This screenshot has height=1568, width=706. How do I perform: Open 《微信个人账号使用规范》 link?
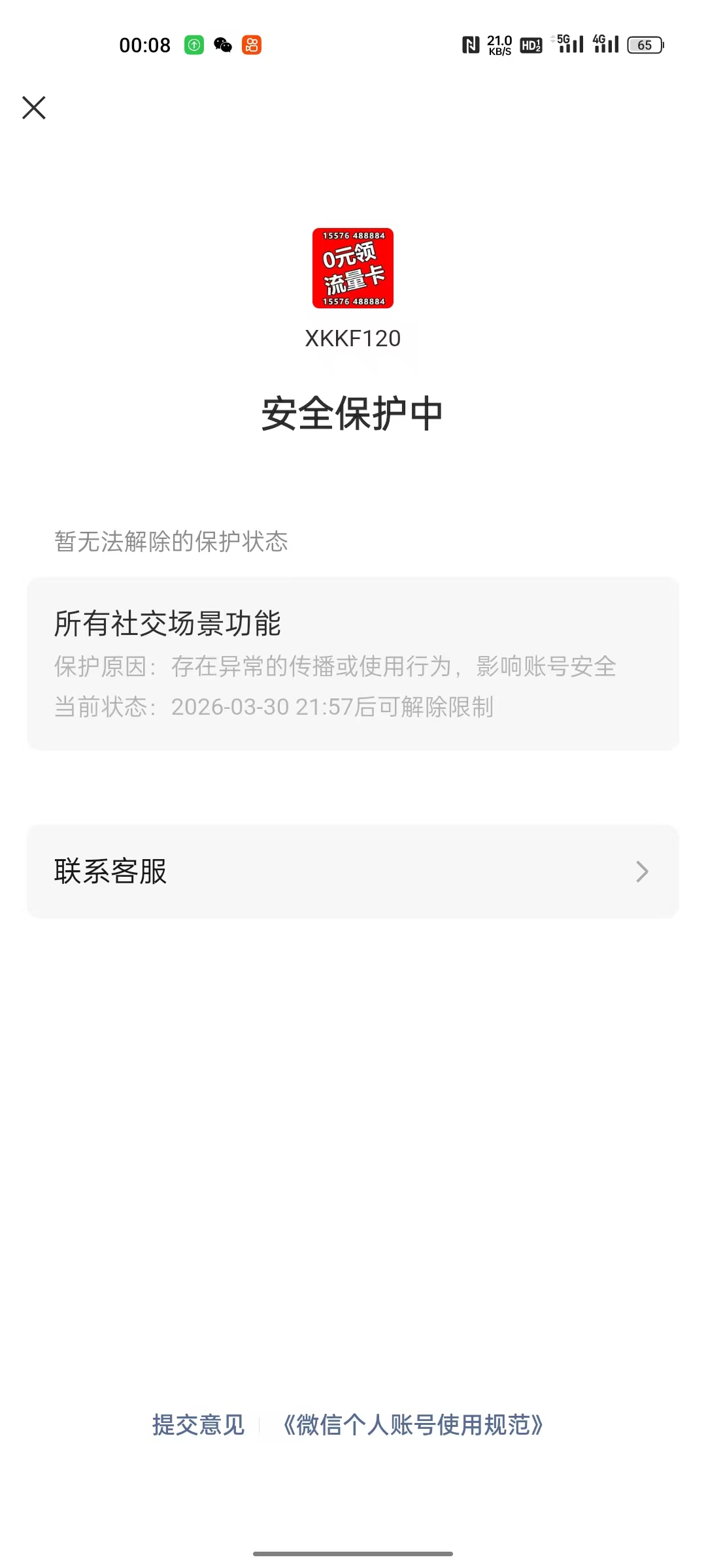(x=412, y=1425)
